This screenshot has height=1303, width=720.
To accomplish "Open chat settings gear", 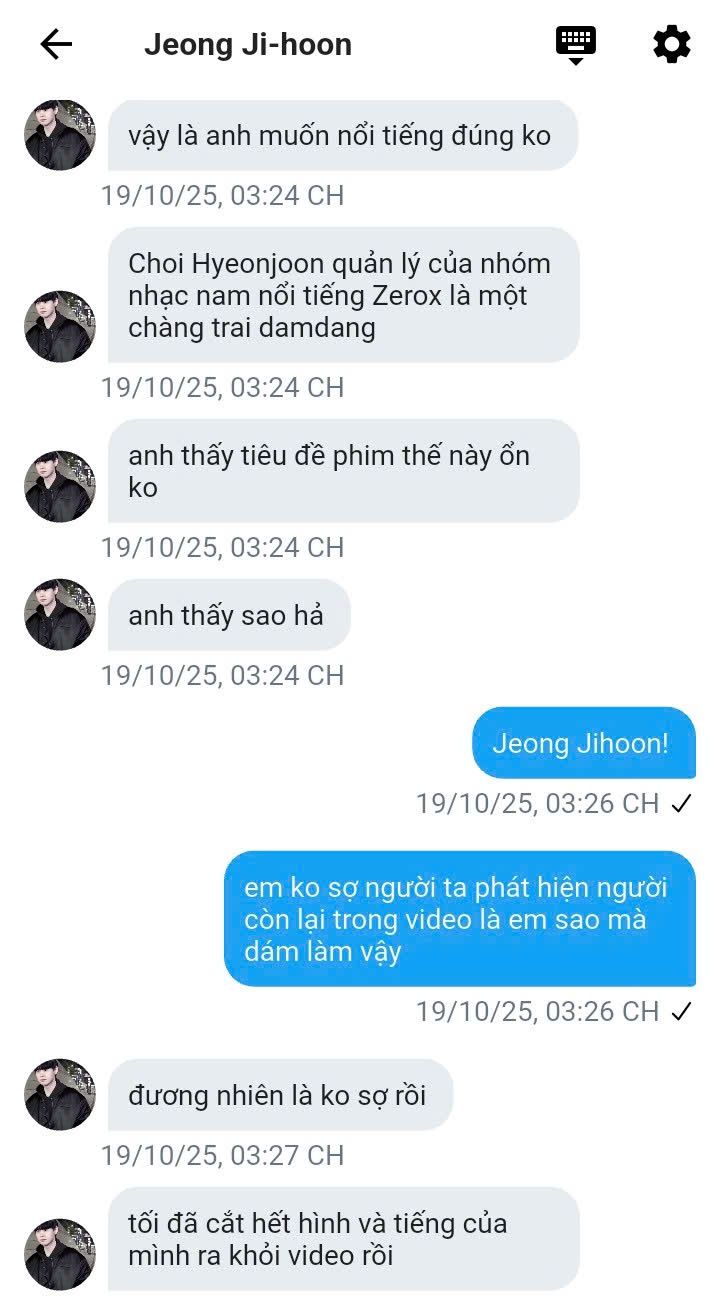I will tap(671, 44).
